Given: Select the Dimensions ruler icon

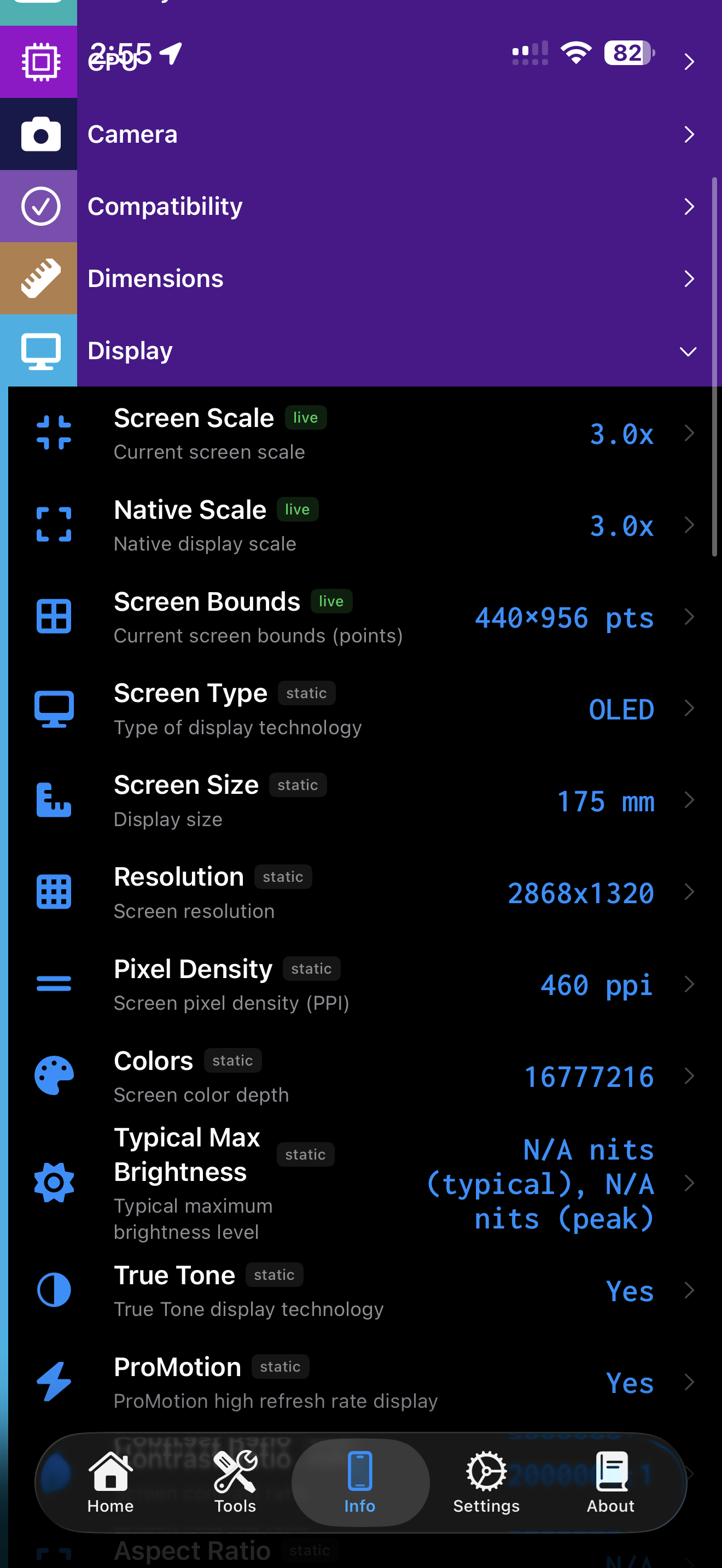Looking at the screenshot, I should [x=38, y=278].
